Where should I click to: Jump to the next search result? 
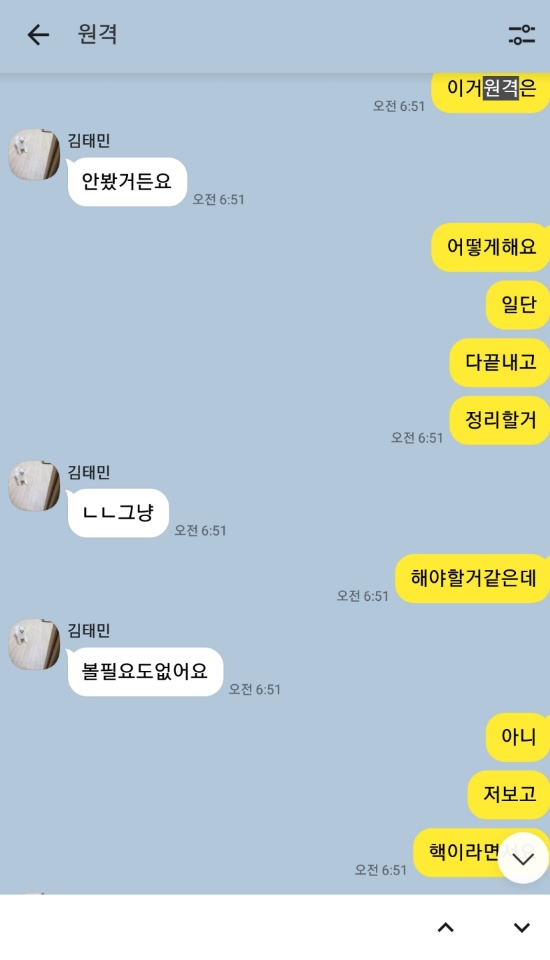[x=521, y=928]
